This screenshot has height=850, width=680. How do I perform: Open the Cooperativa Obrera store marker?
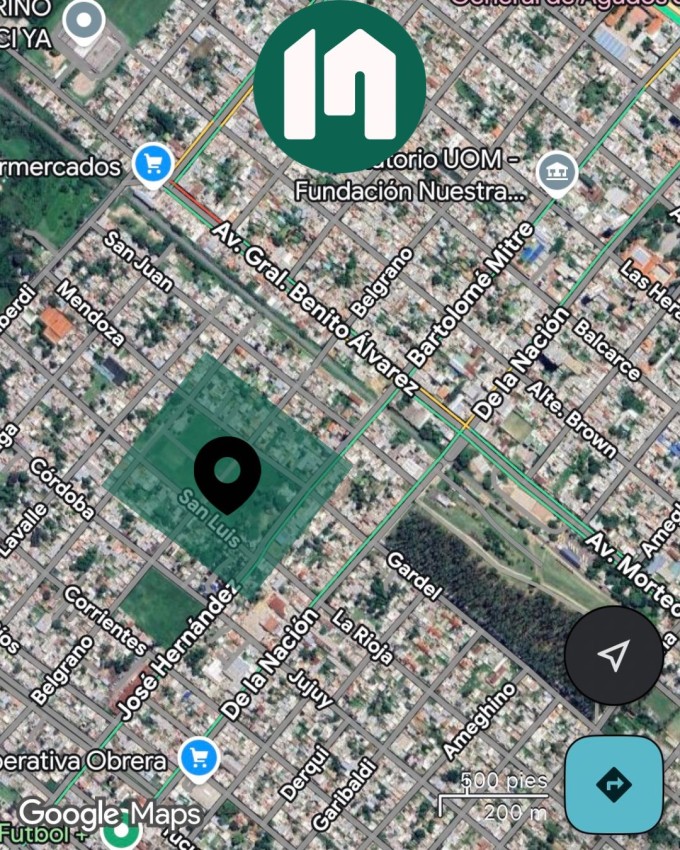click(201, 759)
